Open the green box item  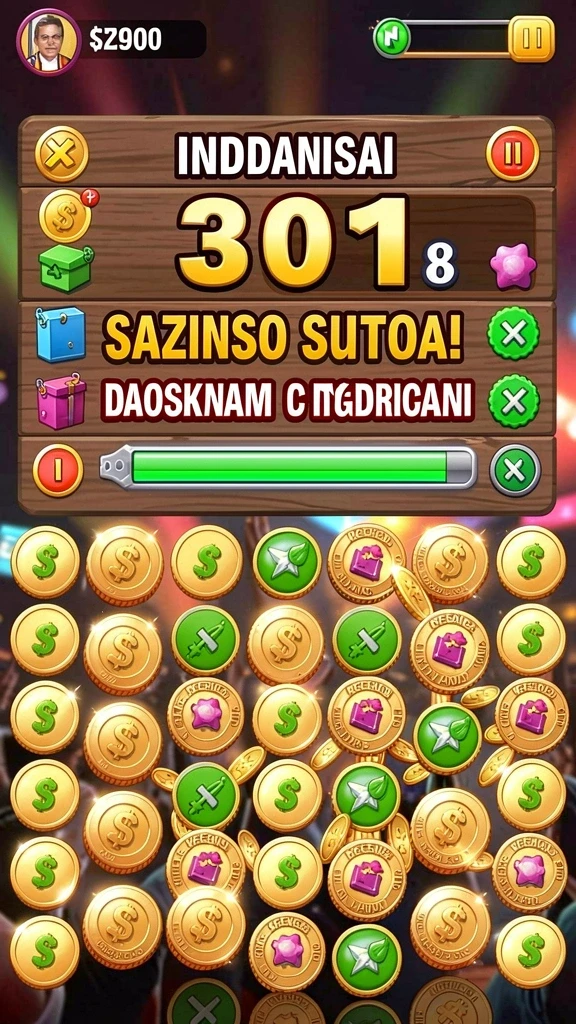[x=66, y=269]
